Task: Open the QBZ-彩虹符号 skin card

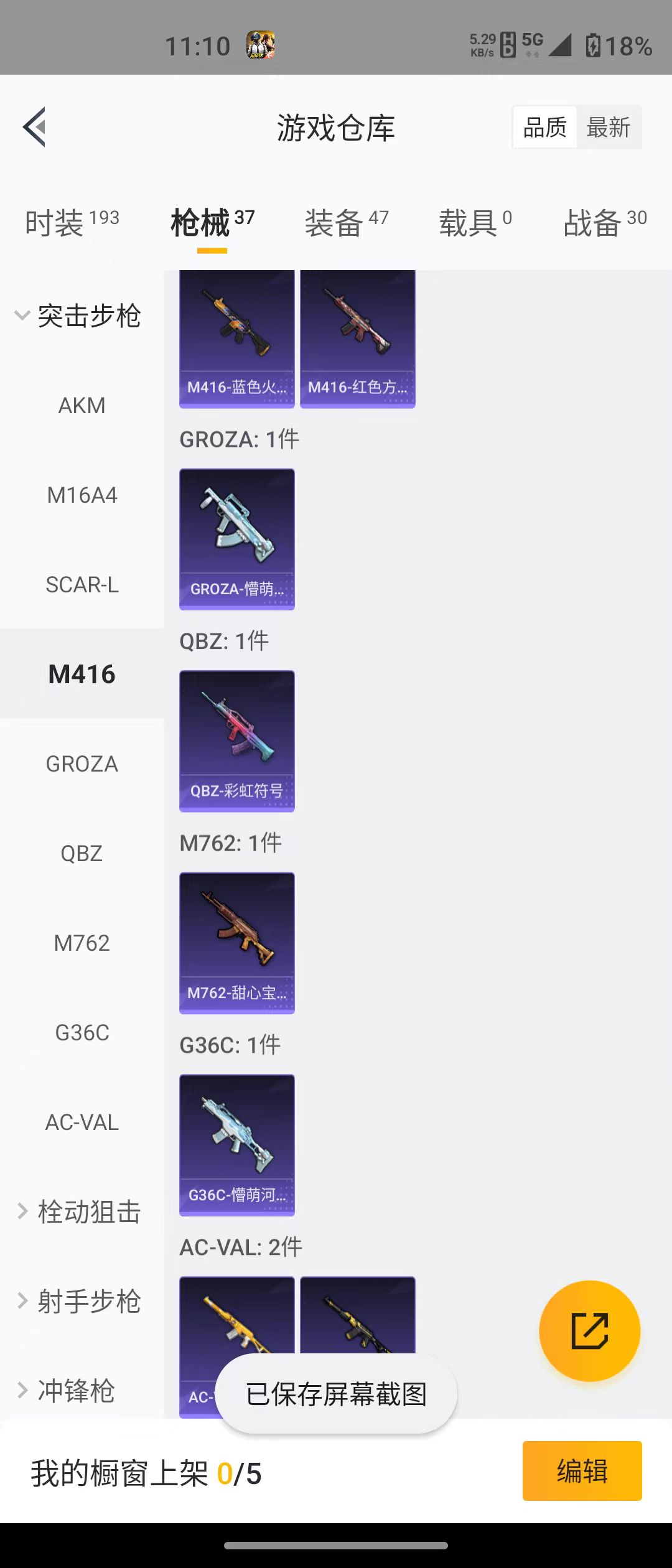Action: pyautogui.click(x=236, y=740)
